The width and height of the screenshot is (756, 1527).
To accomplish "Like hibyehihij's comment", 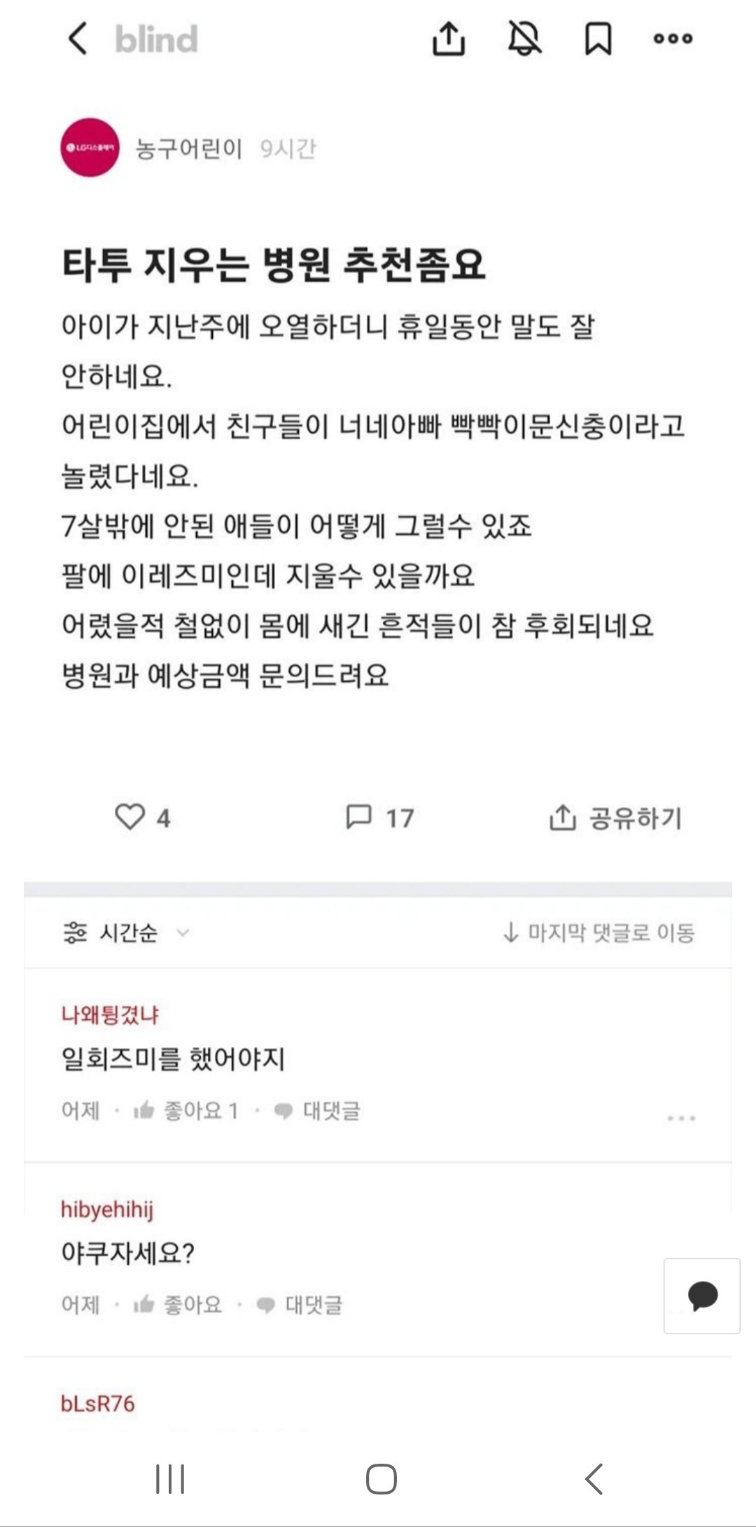I will point(178,1304).
